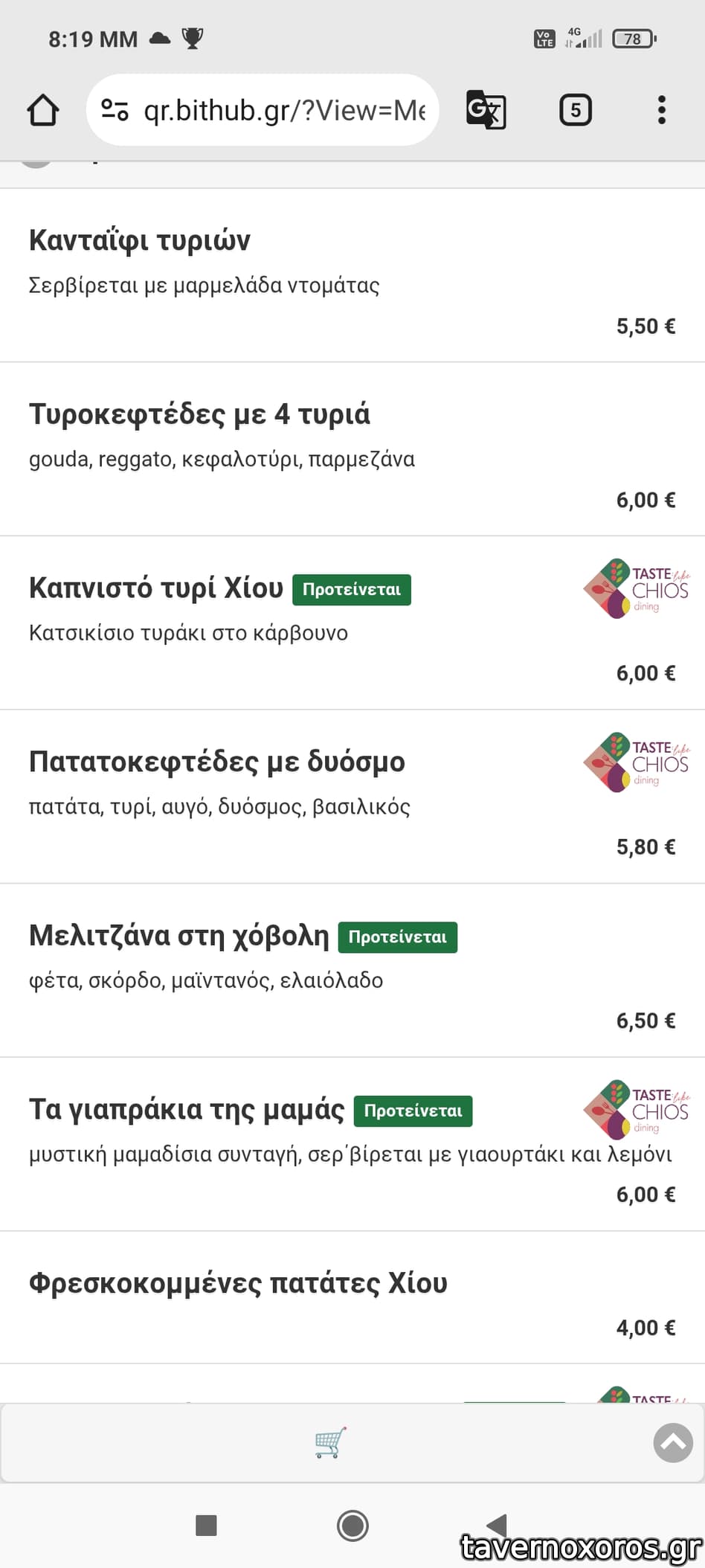Select Πατατοκεφτέδες με δυόσμο dish

point(216,762)
